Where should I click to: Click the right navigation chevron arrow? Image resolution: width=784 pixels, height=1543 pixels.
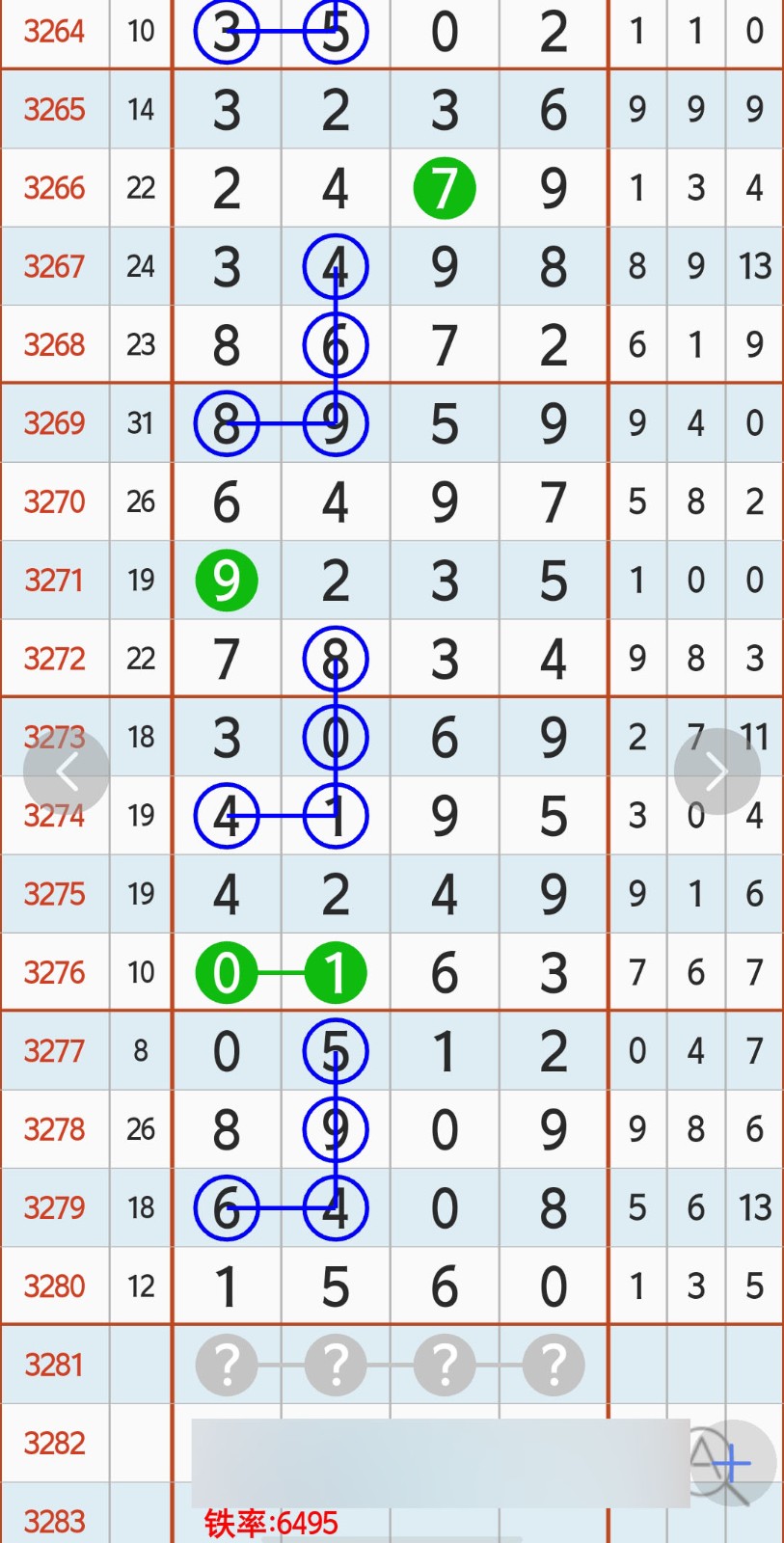(x=716, y=771)
